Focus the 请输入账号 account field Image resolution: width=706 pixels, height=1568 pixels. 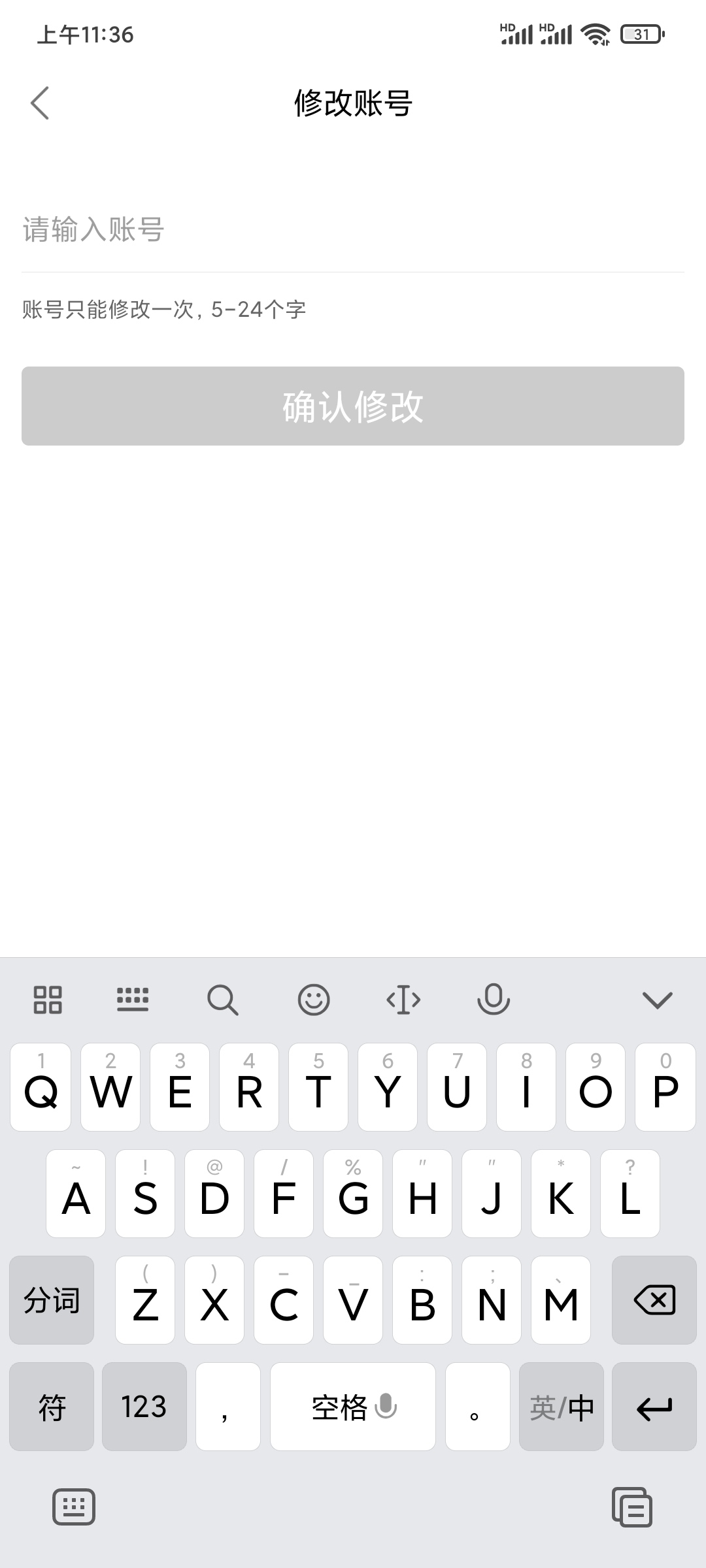click(353, 230)
